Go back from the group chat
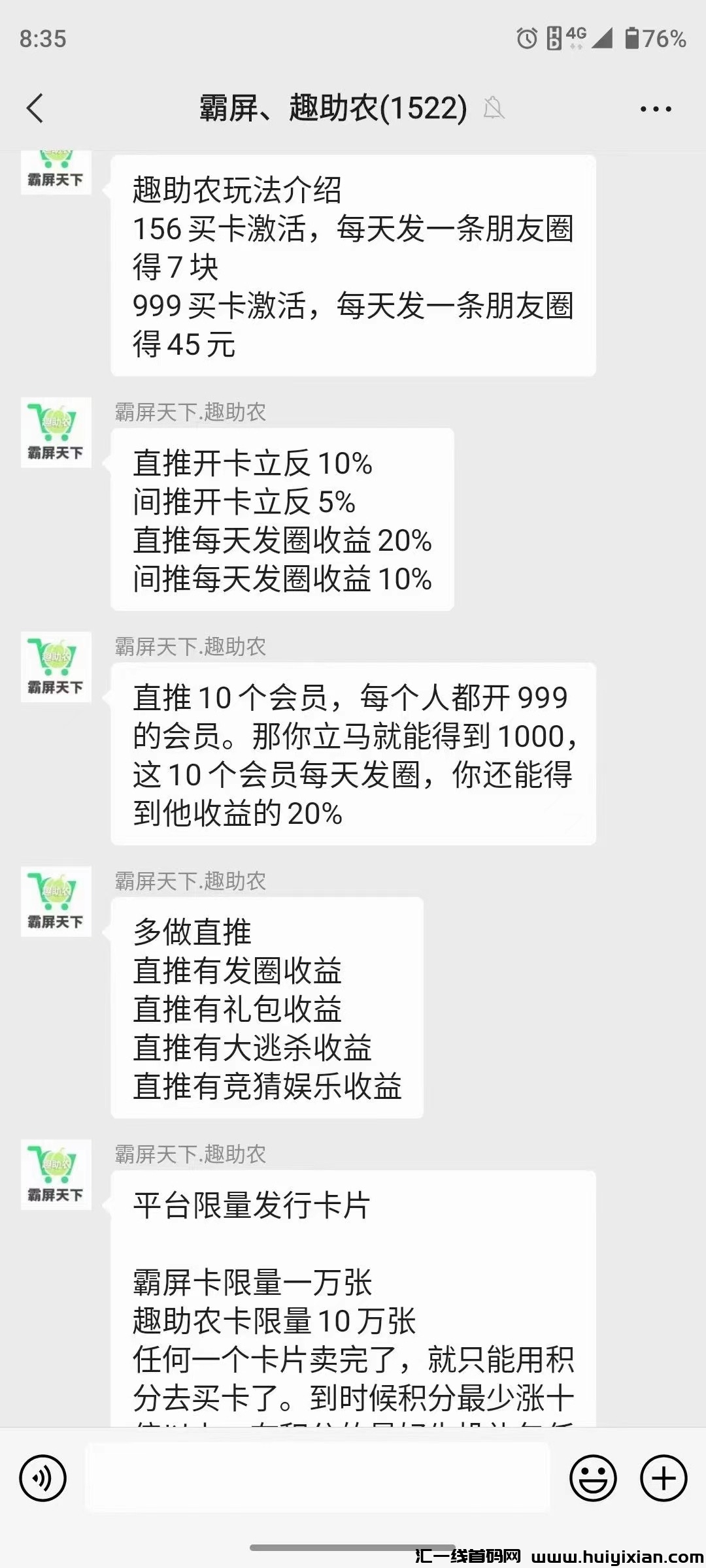 (35, 108)
